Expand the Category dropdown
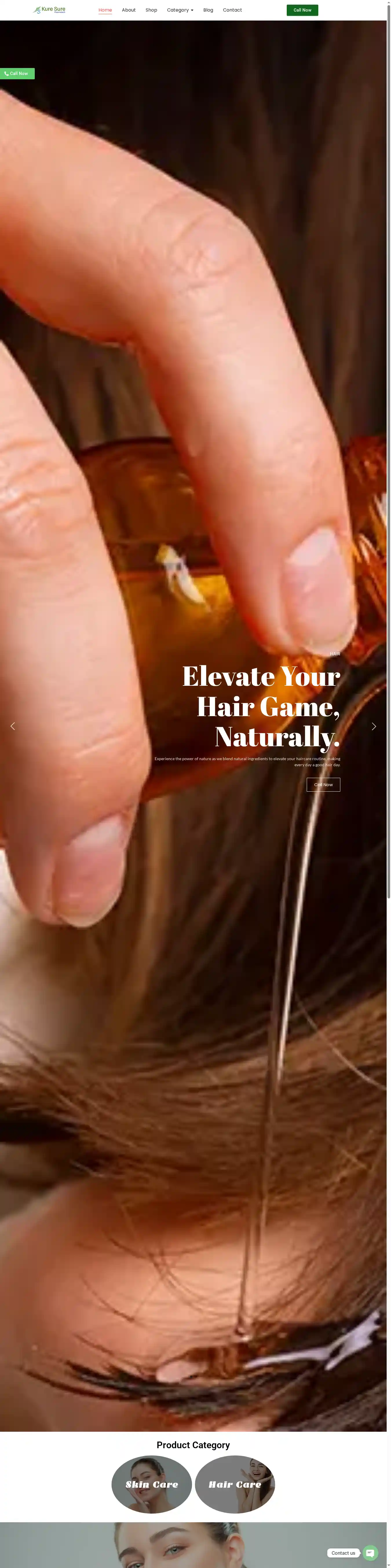The height and width of the screenshot is (1568, 391). [x=180, y=10]
